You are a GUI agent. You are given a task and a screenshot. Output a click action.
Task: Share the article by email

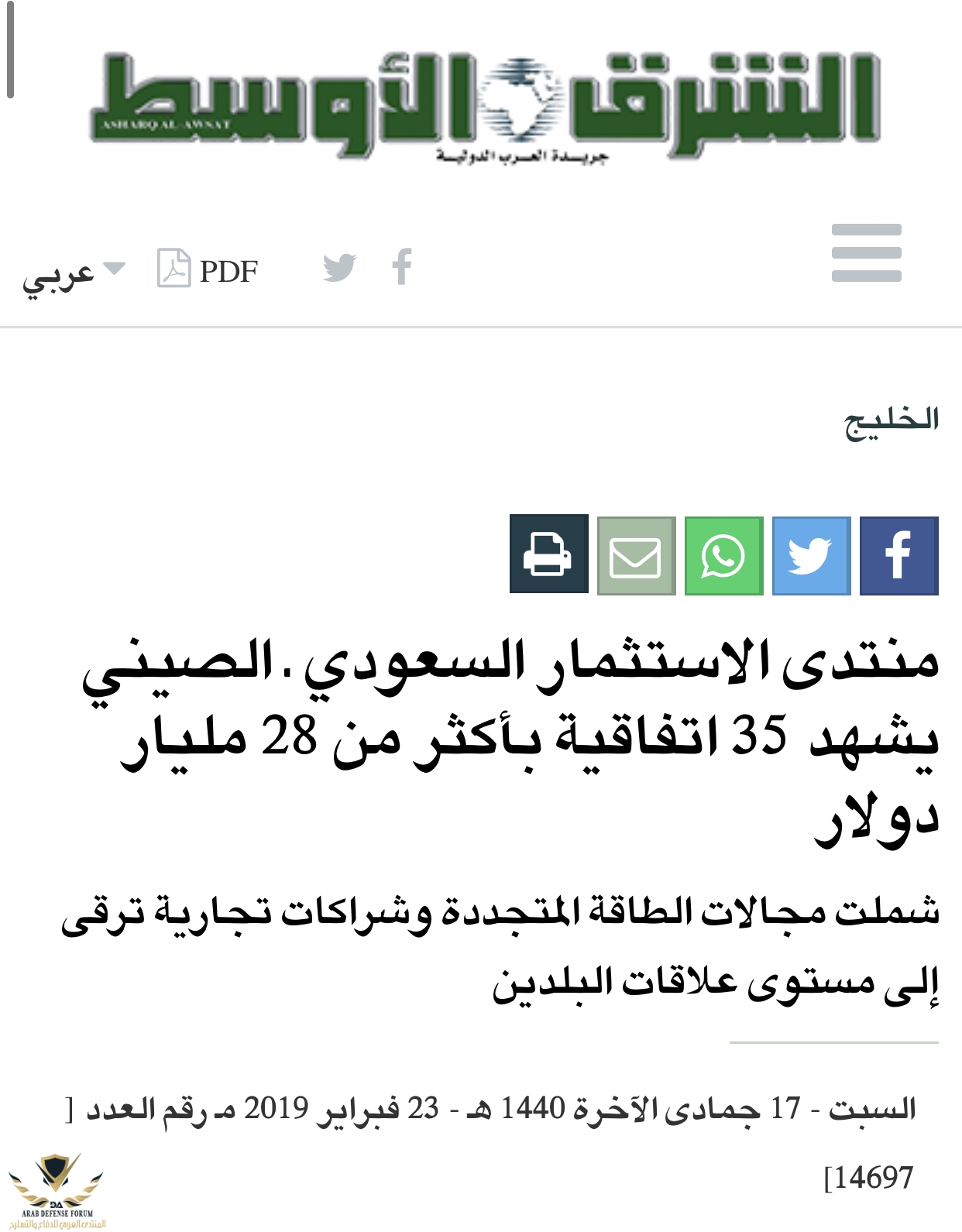636,556
